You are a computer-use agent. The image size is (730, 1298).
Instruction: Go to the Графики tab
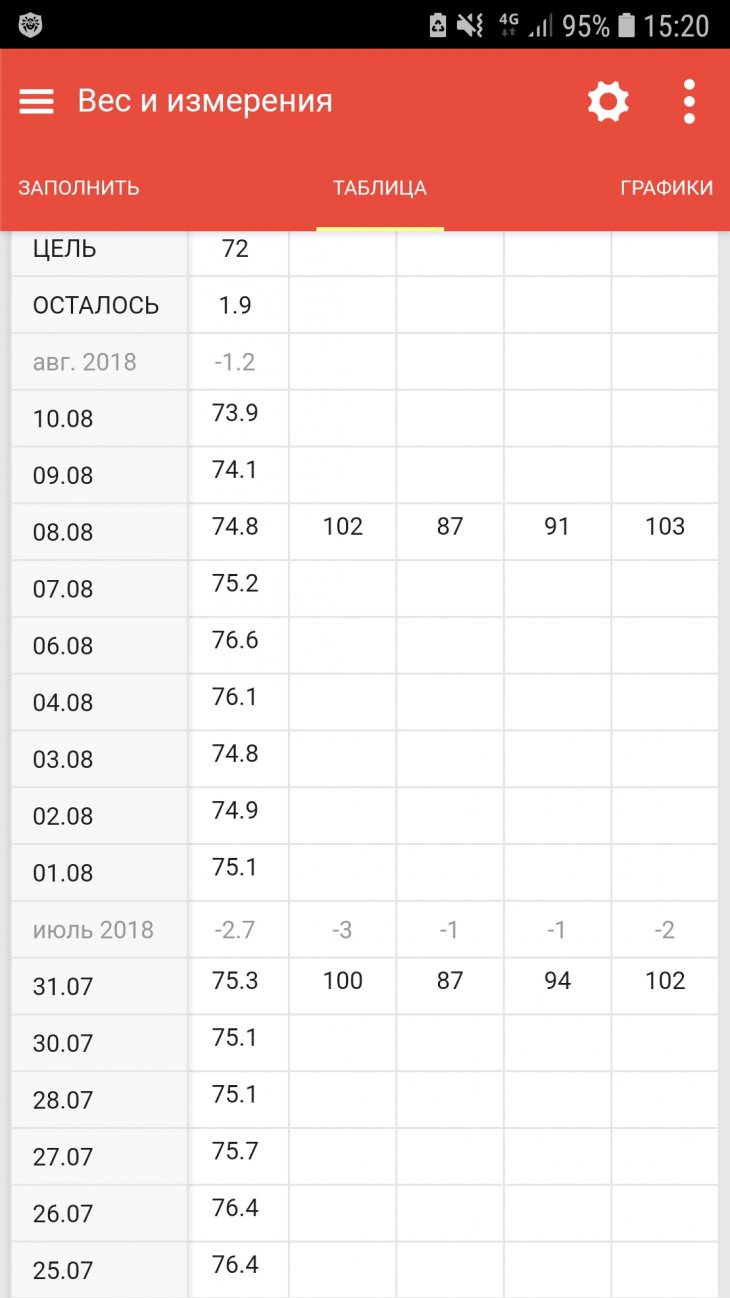(x=666, y=188)
